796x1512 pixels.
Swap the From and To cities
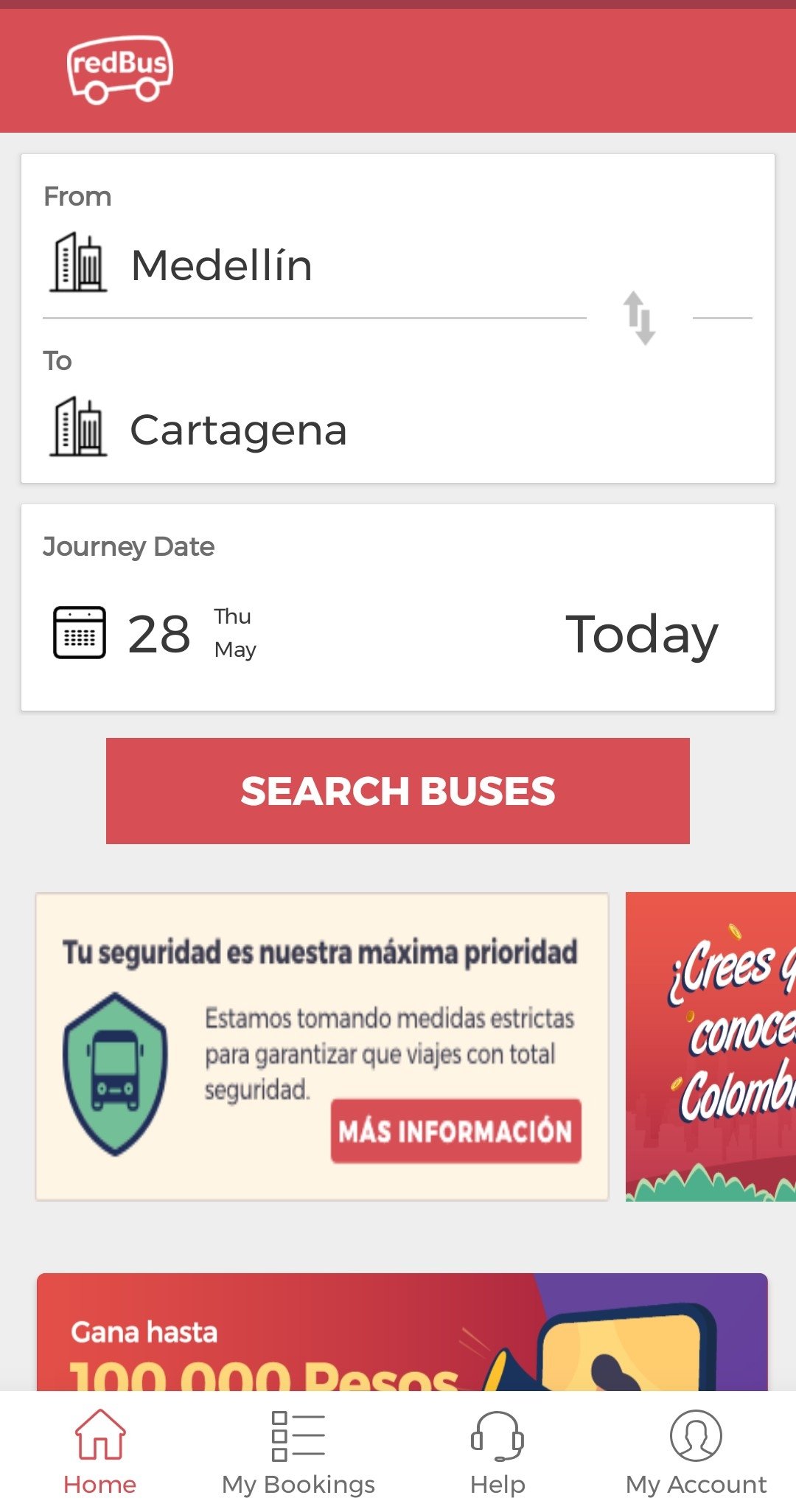(x=639, y=318)
